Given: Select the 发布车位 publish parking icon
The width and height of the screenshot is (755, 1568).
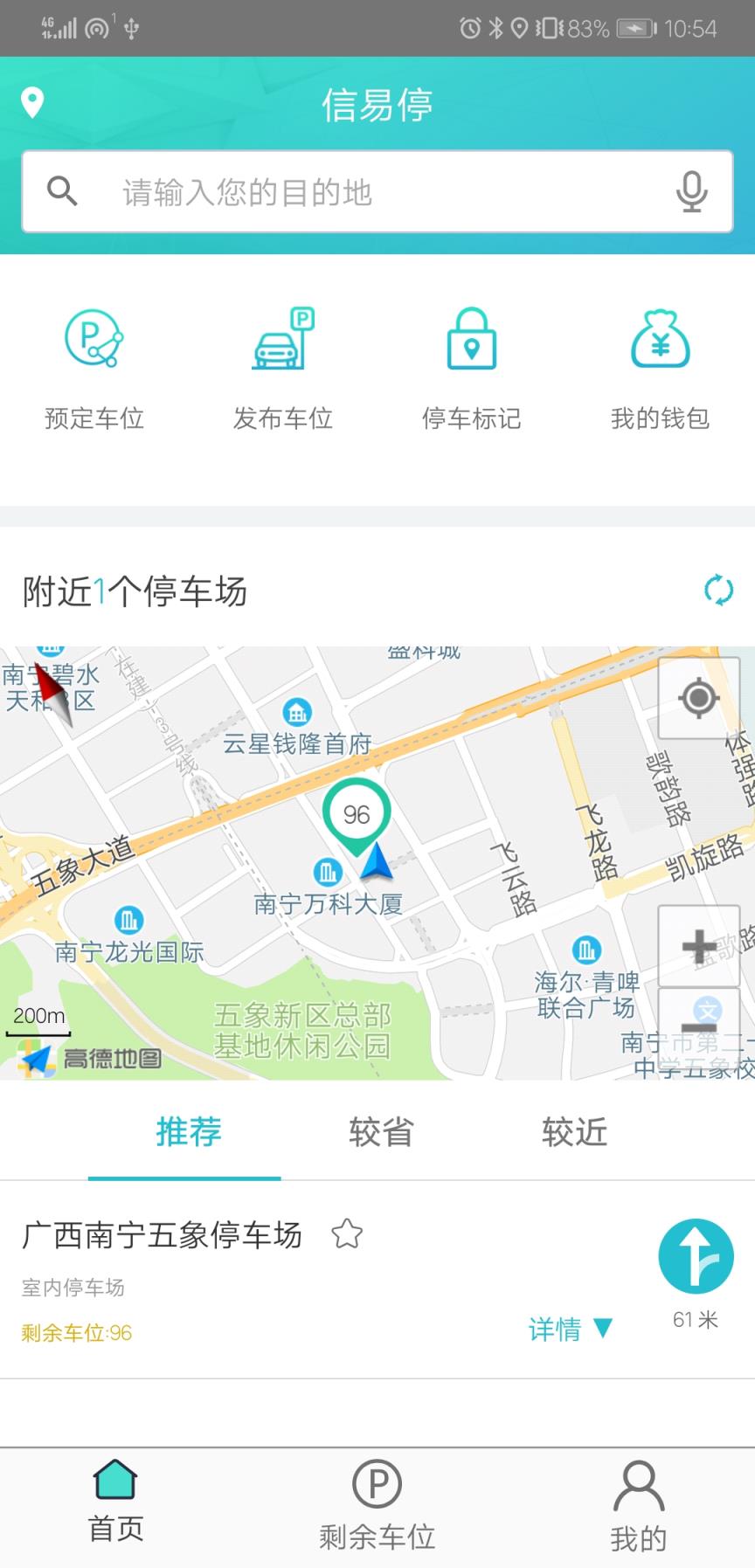Looking at the screenshot, I should click(282, 363).
